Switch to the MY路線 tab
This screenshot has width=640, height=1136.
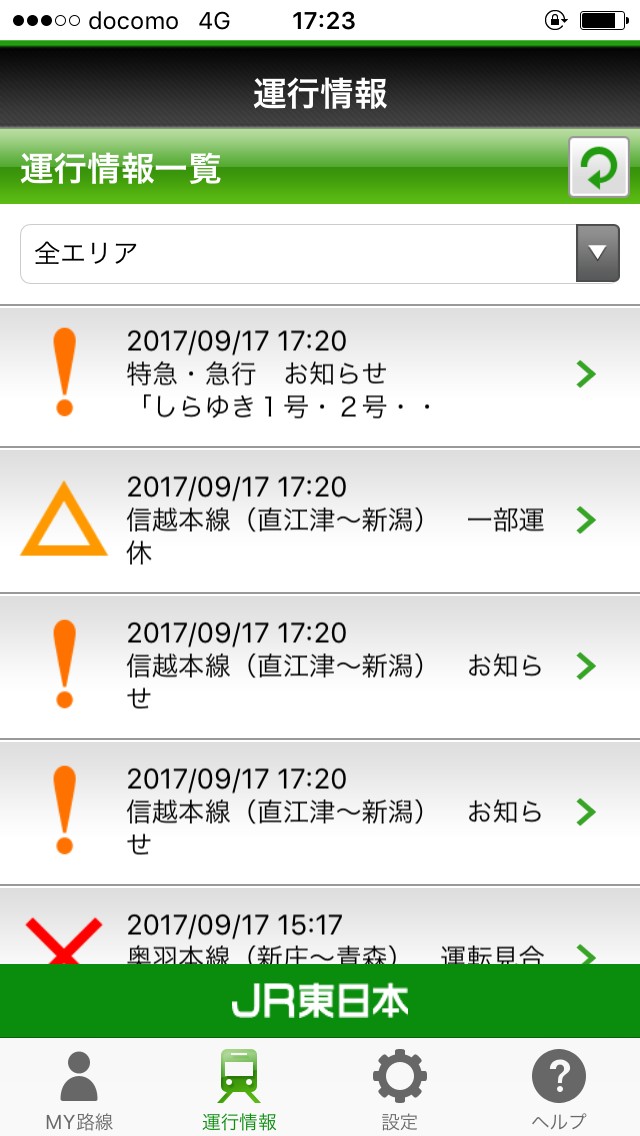[79, 1090]
